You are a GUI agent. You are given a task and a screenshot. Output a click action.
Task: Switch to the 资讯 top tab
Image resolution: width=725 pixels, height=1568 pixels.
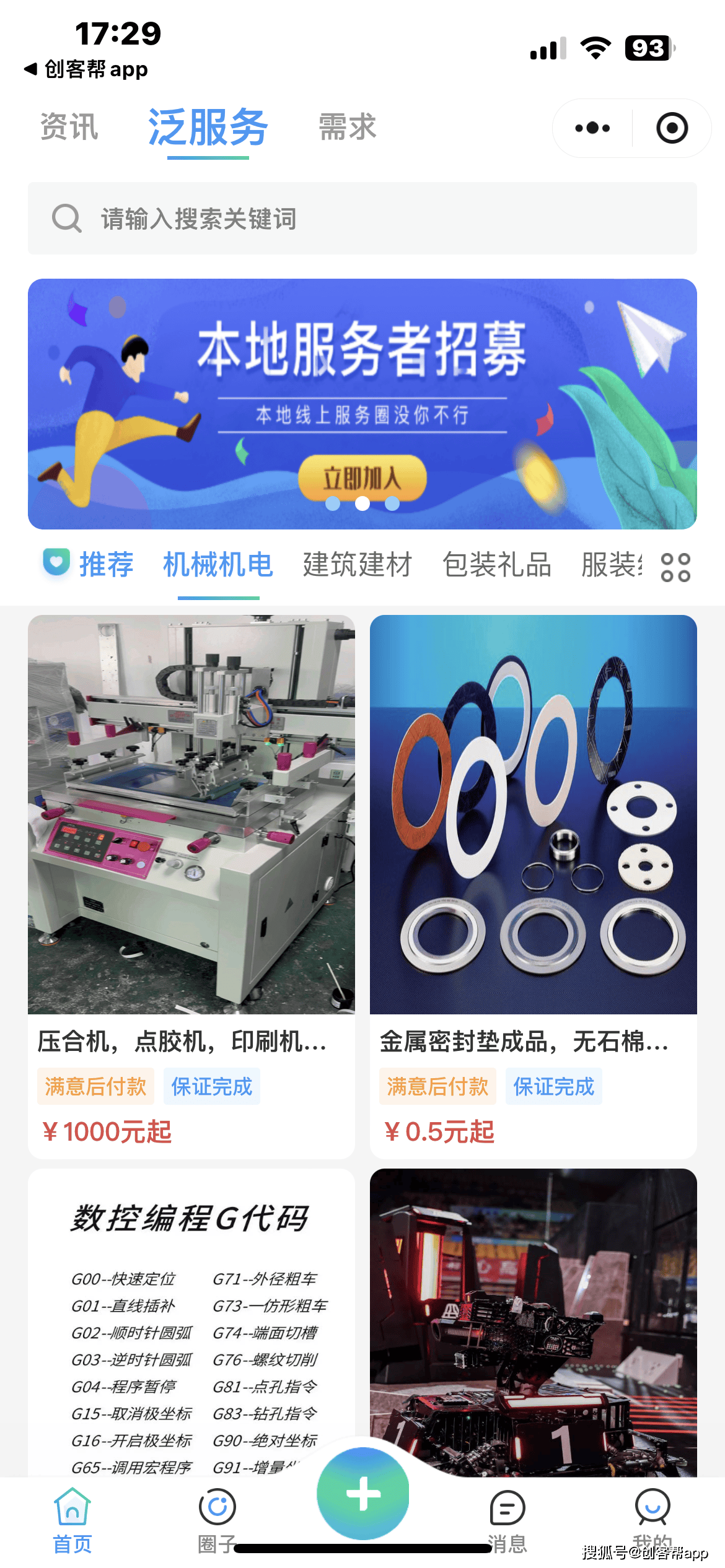coord(69,128)
